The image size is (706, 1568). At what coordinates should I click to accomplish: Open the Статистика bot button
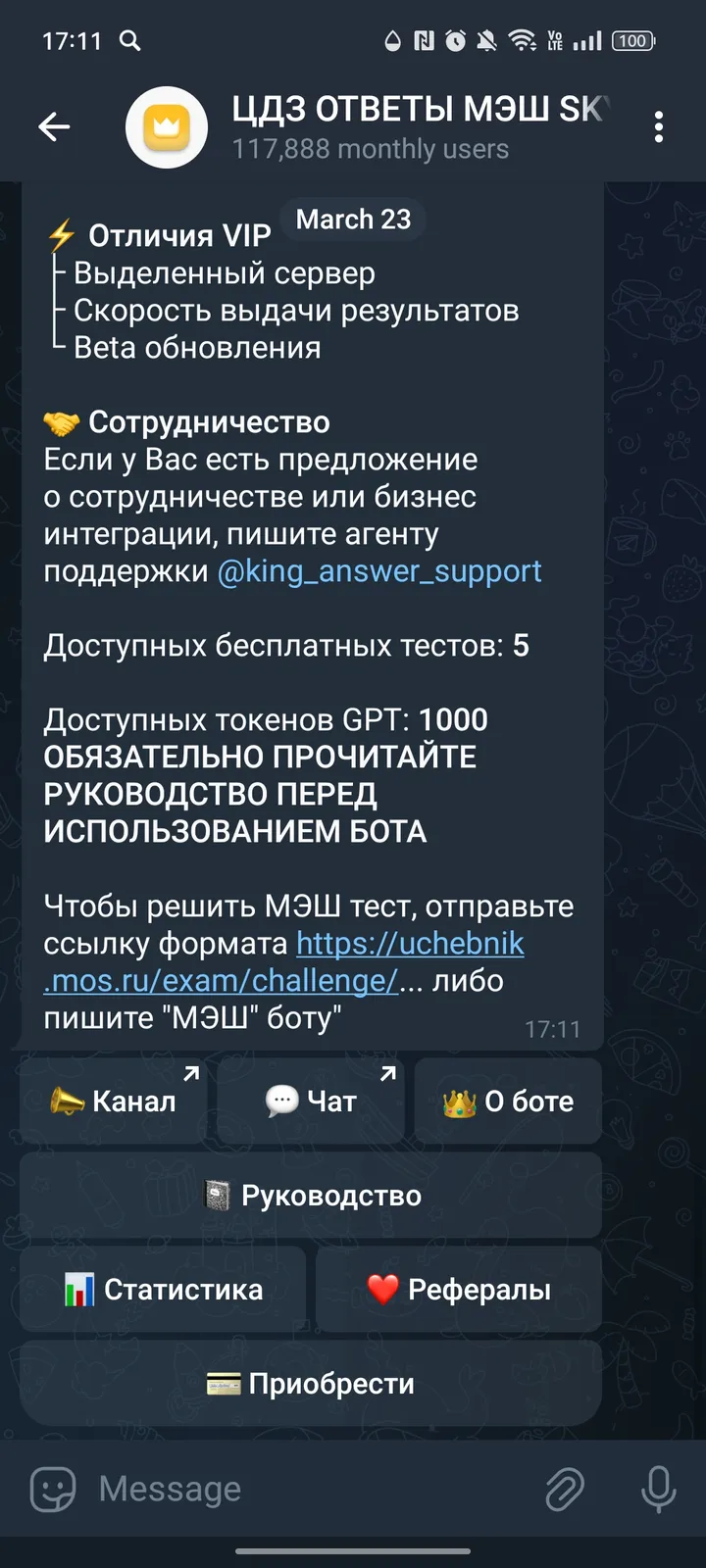161,1289
